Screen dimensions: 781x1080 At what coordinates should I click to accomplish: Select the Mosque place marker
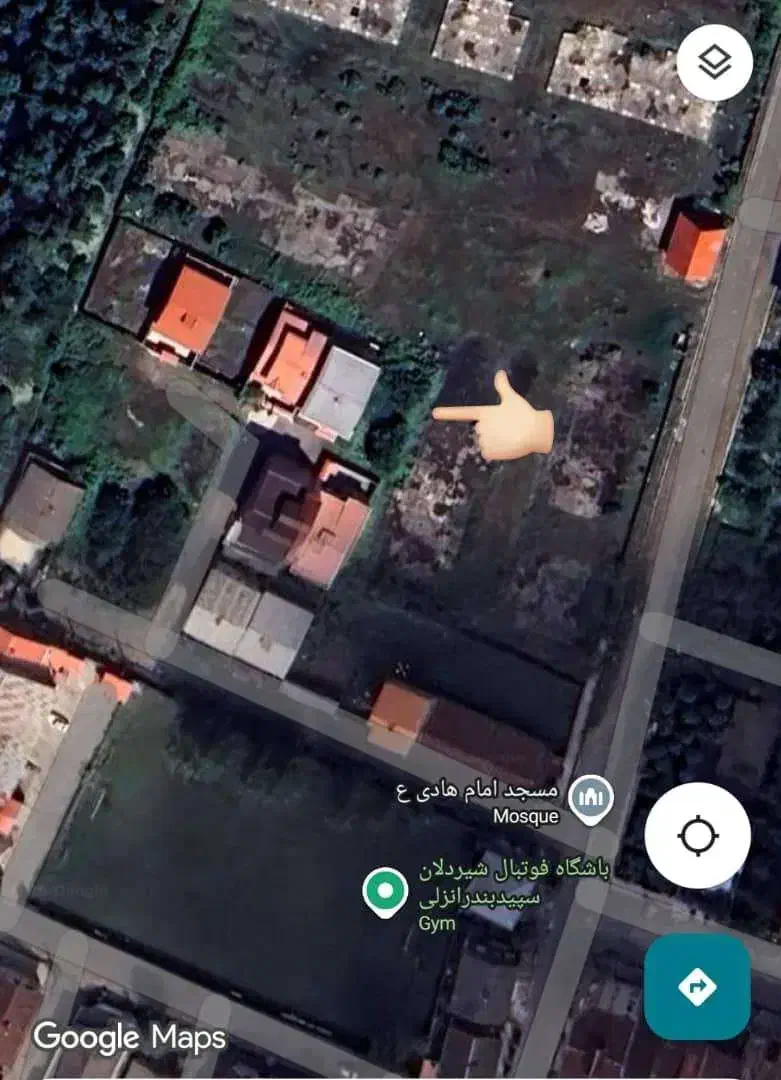[590, 800]
